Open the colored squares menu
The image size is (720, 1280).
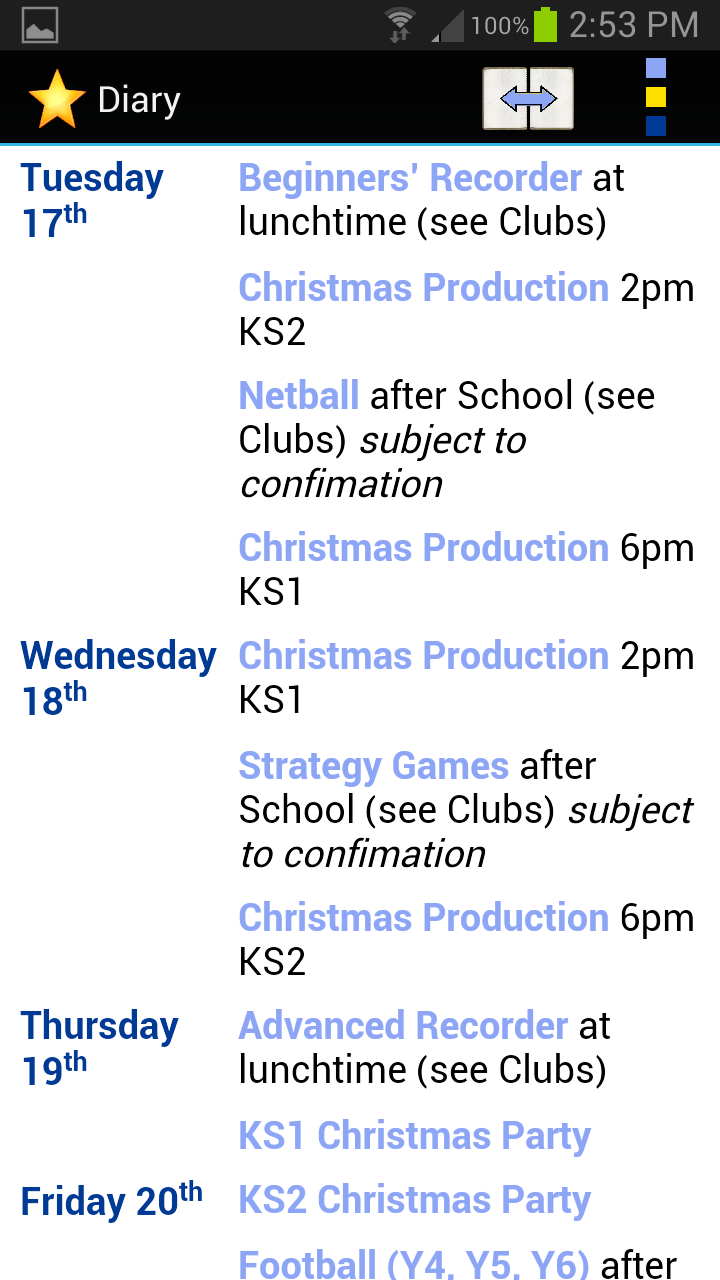[656, 97]
